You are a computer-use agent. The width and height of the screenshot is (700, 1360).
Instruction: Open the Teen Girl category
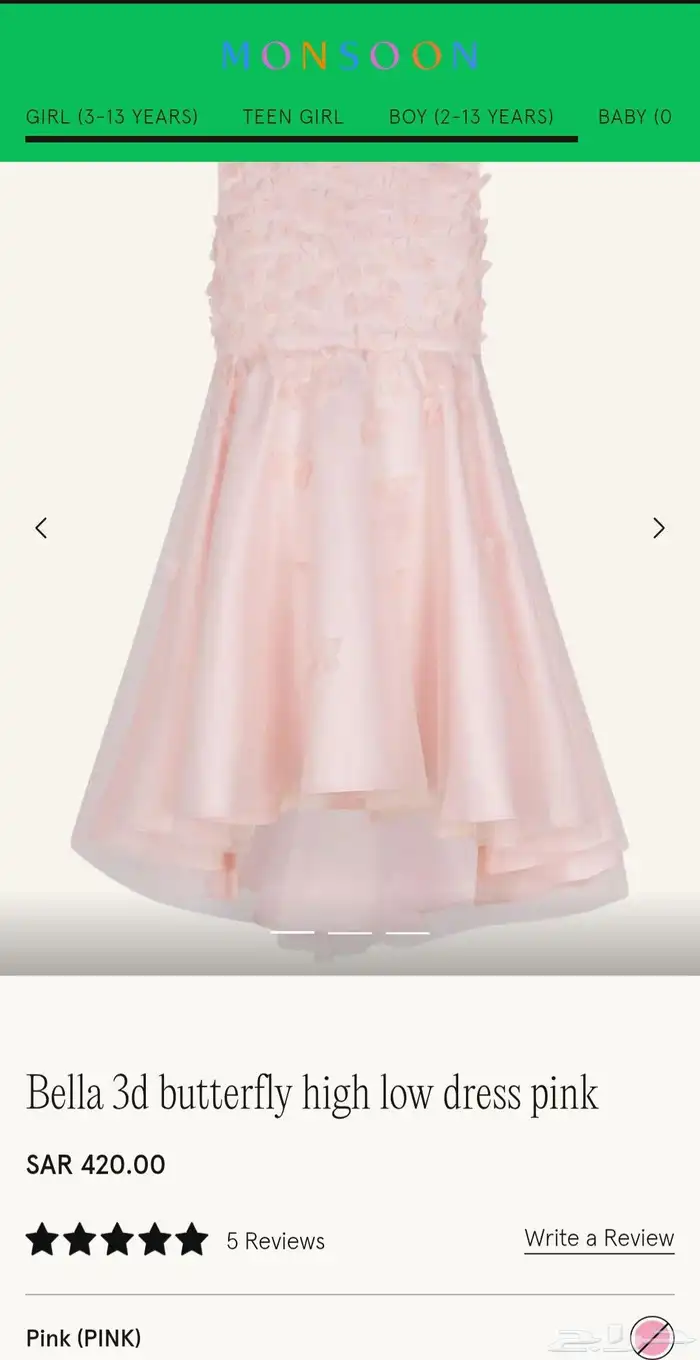(x=293, y=117)
